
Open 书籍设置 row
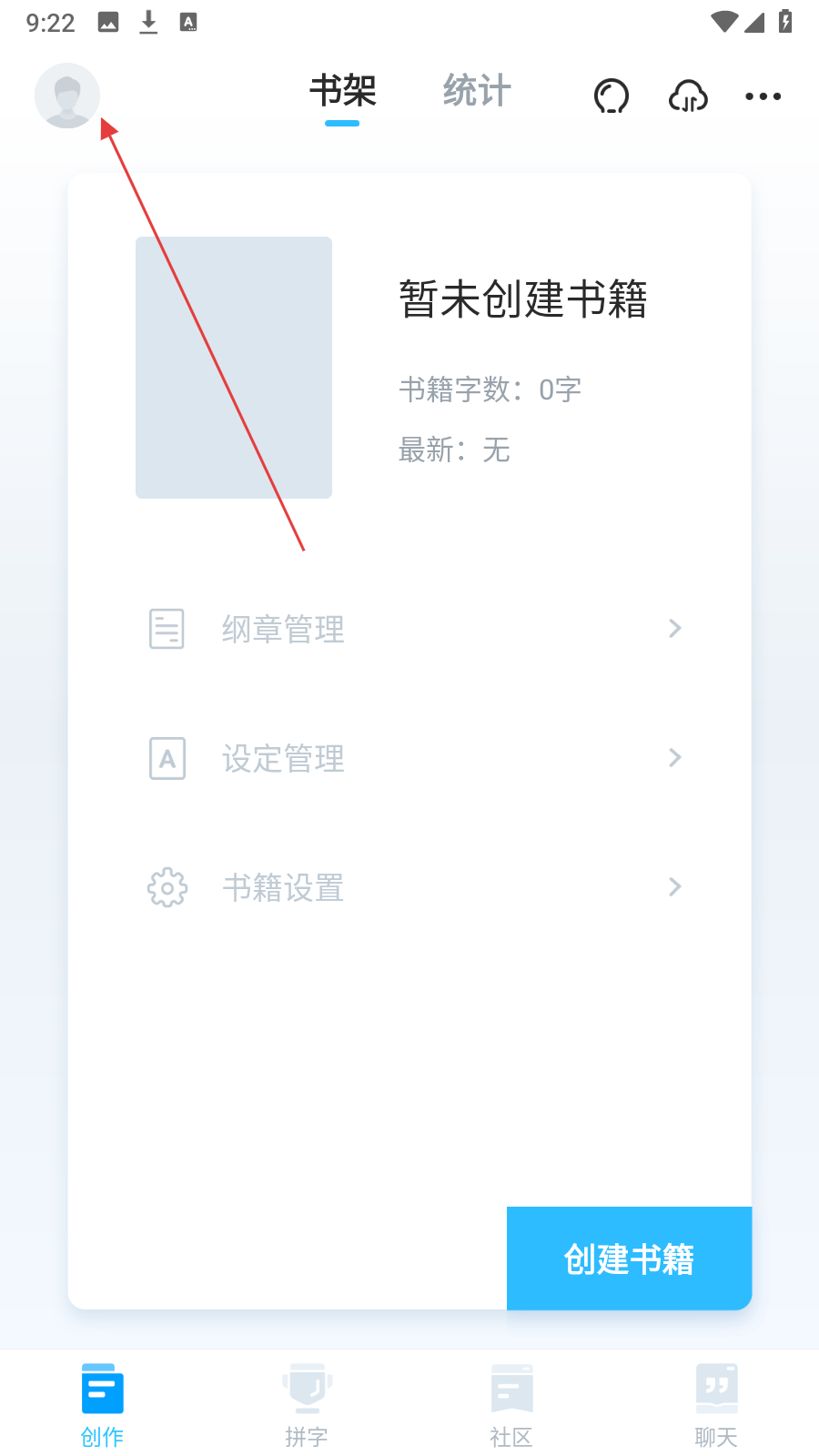coord(414,887)
